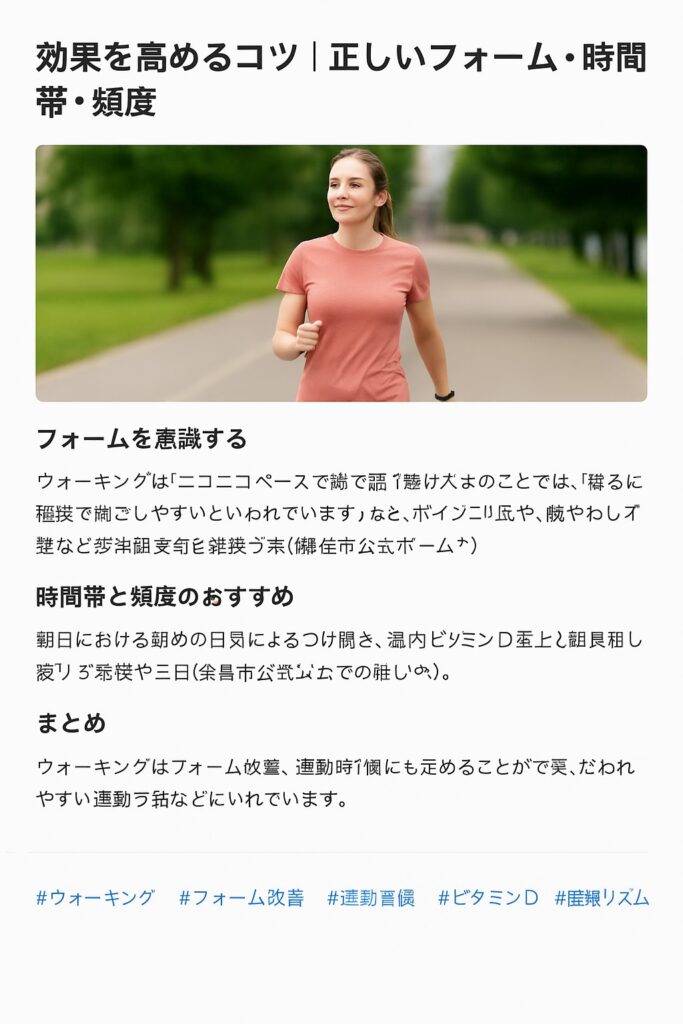Screen dimensions: 683x1024
Task: Tap the last hashtag ending in リズム
Action: click(x=601, y=898)
